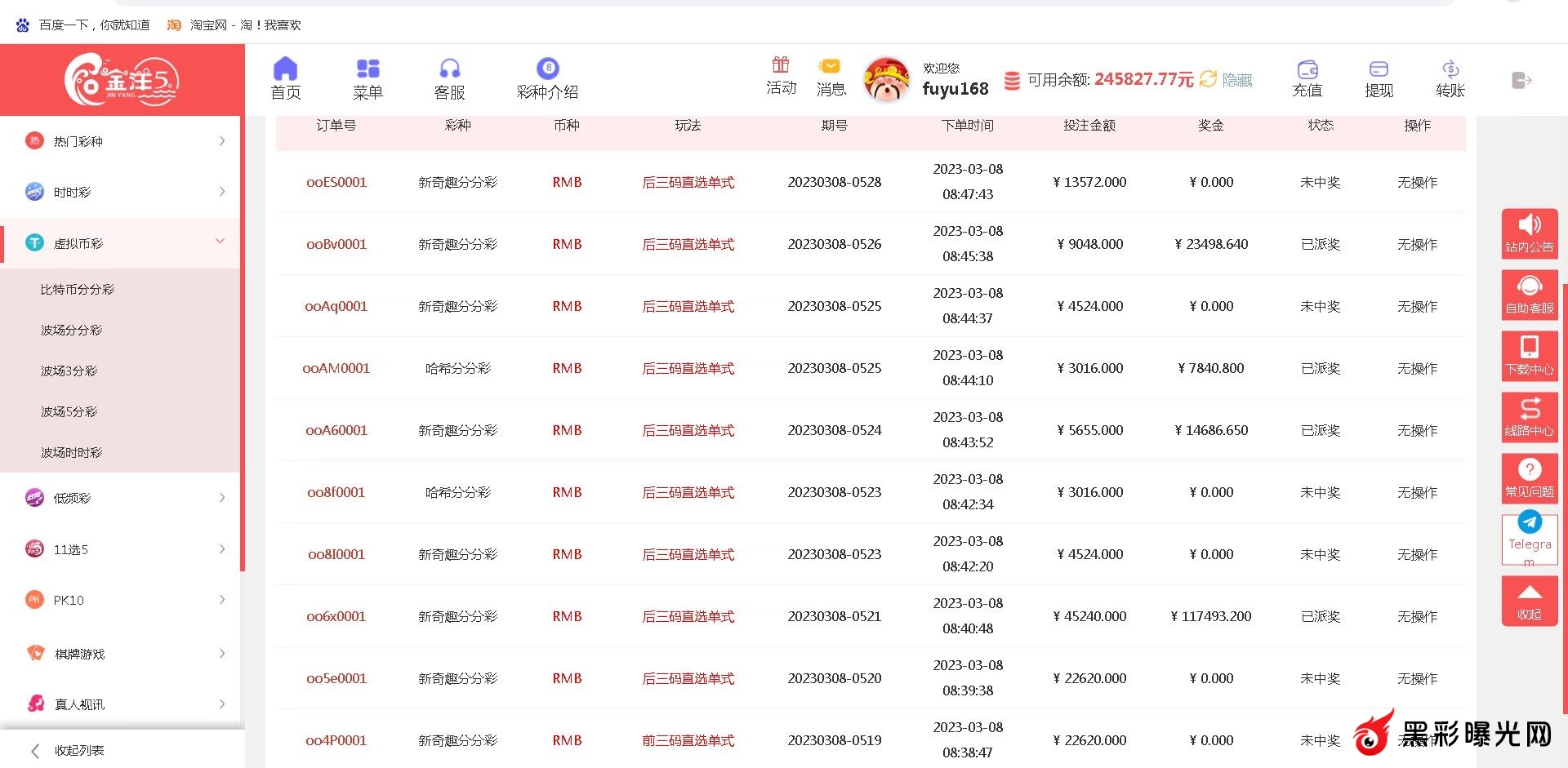The image size is (1568, 768).
Task: Open 站内公告 site announcements
Action: 1529,233
